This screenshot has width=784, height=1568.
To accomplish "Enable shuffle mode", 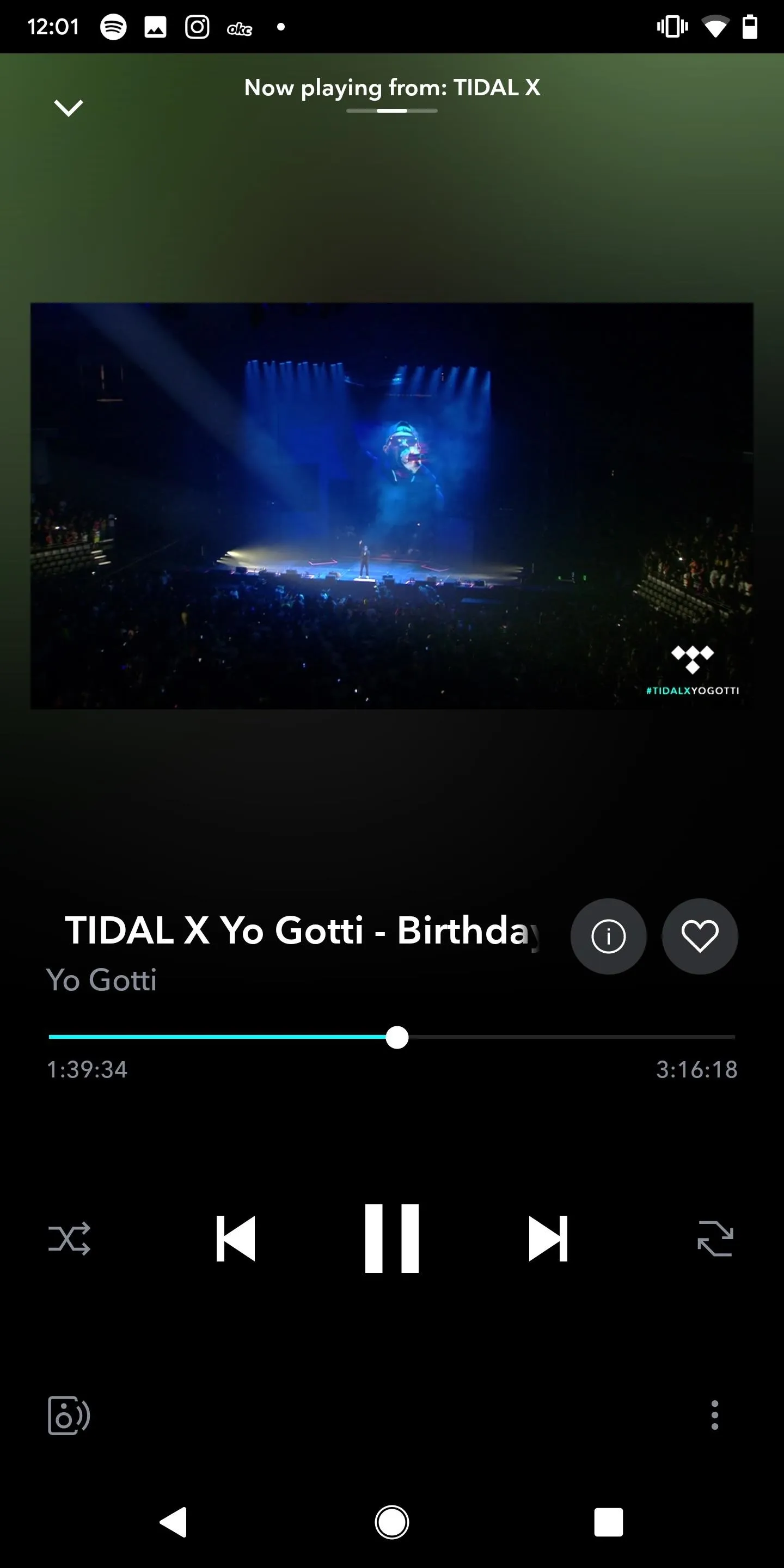I will pyautogui.click(x=69, y=1238).
